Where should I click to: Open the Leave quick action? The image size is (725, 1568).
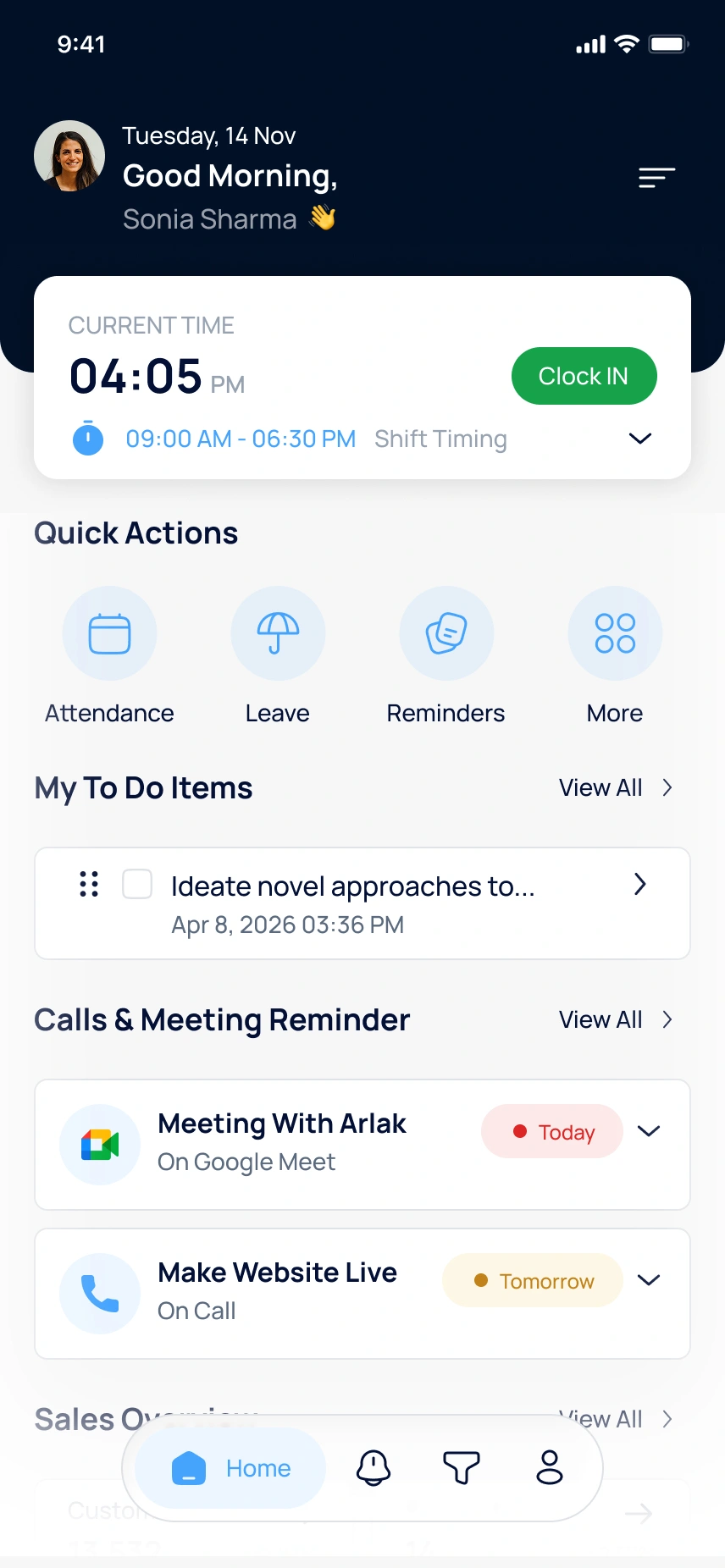pyautogui.click(x=278, y=633)
